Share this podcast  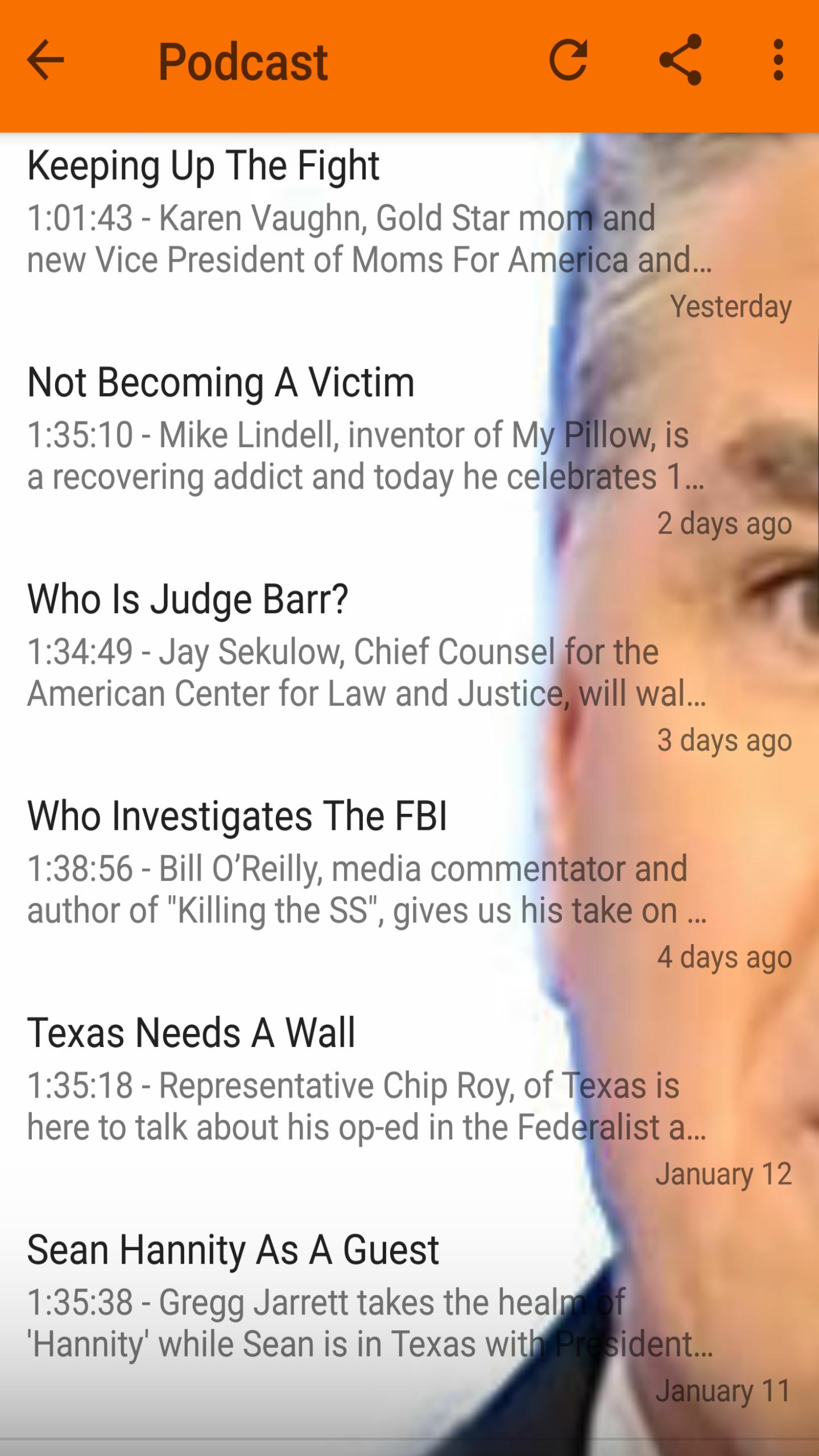680,60
